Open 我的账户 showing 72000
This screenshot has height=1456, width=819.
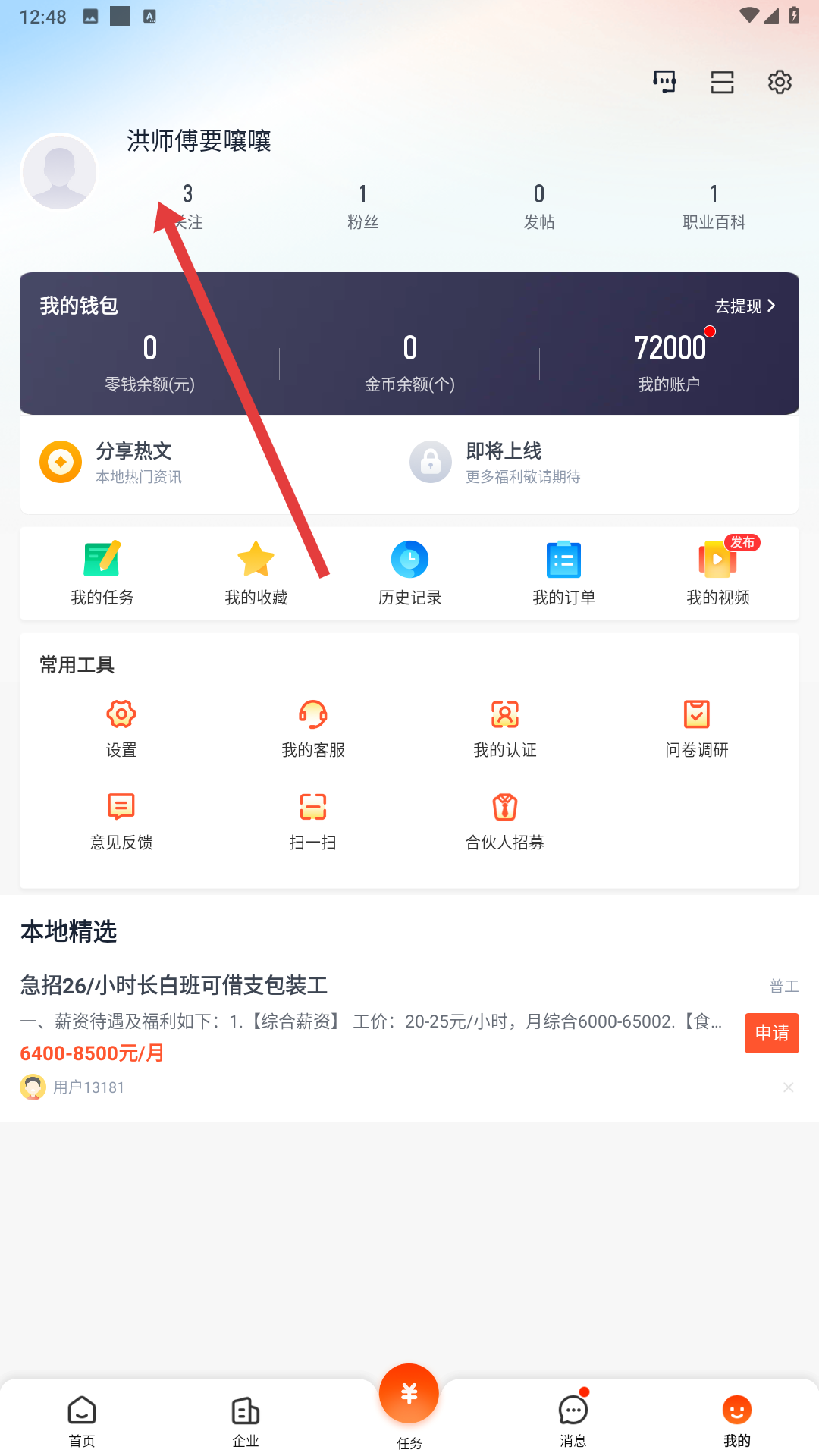point(669,362)
